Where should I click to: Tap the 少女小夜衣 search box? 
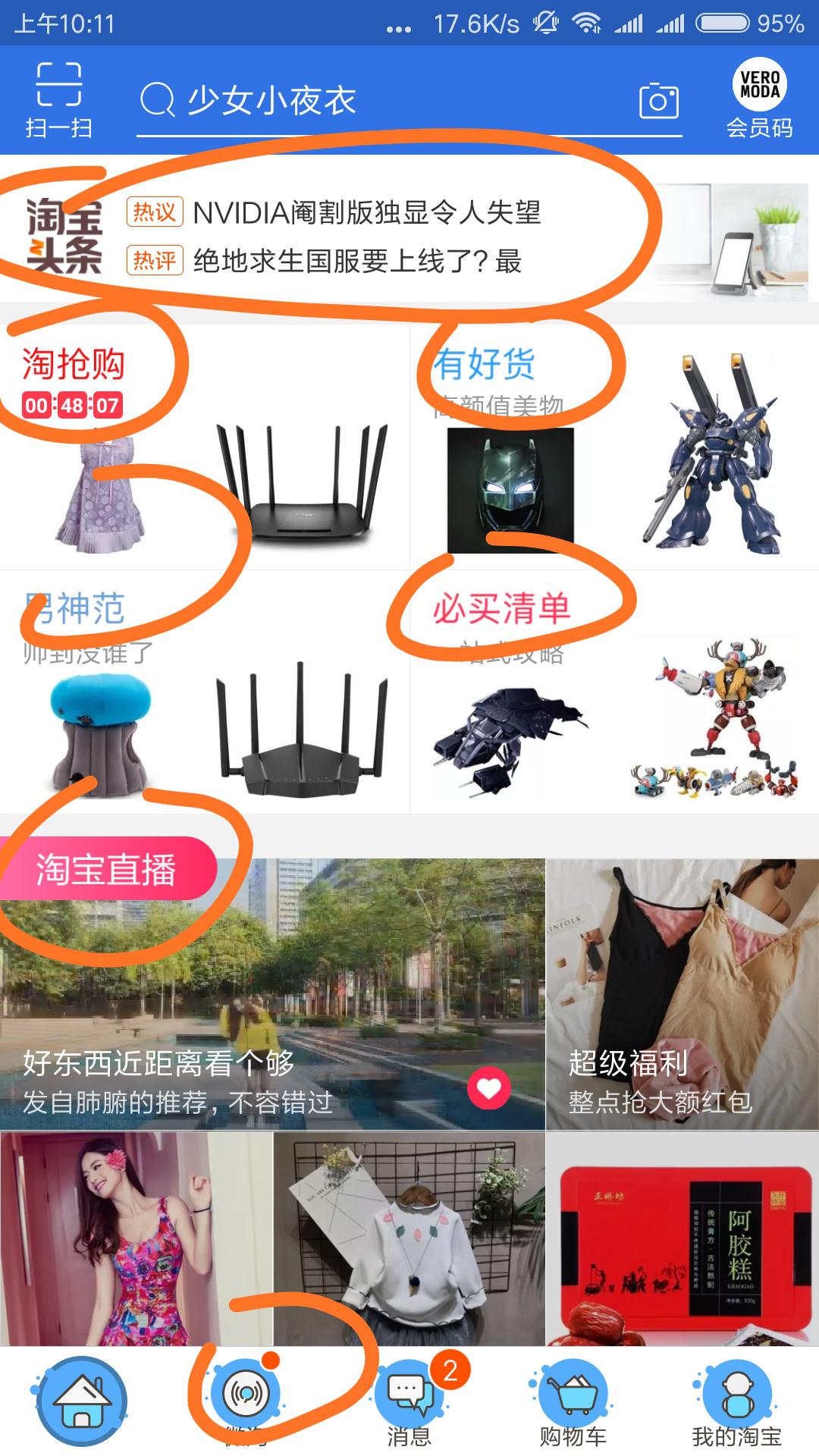(x=379, y=101)
